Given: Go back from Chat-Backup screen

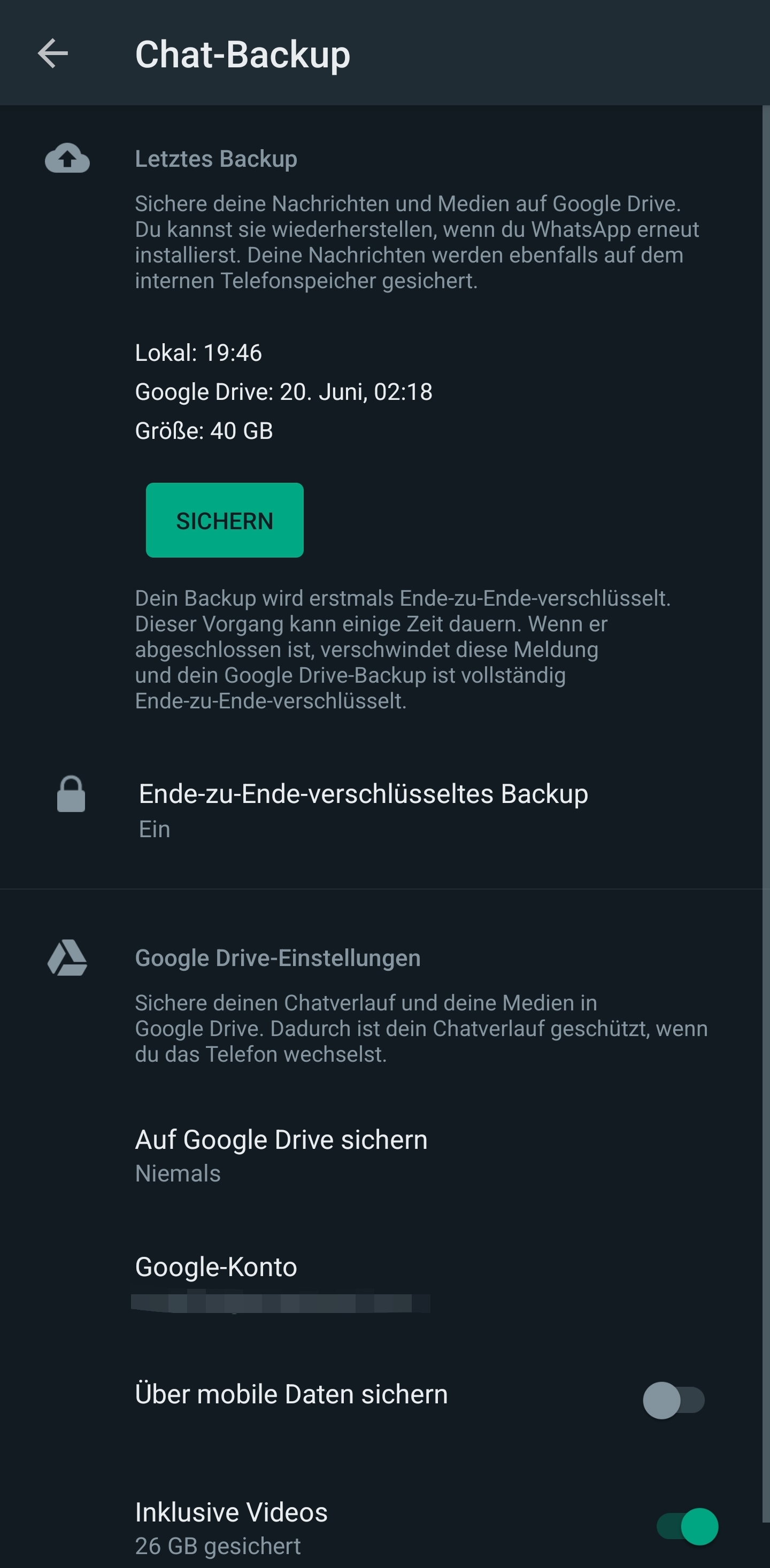Looking at the screenshot, I should coord(53,53).
